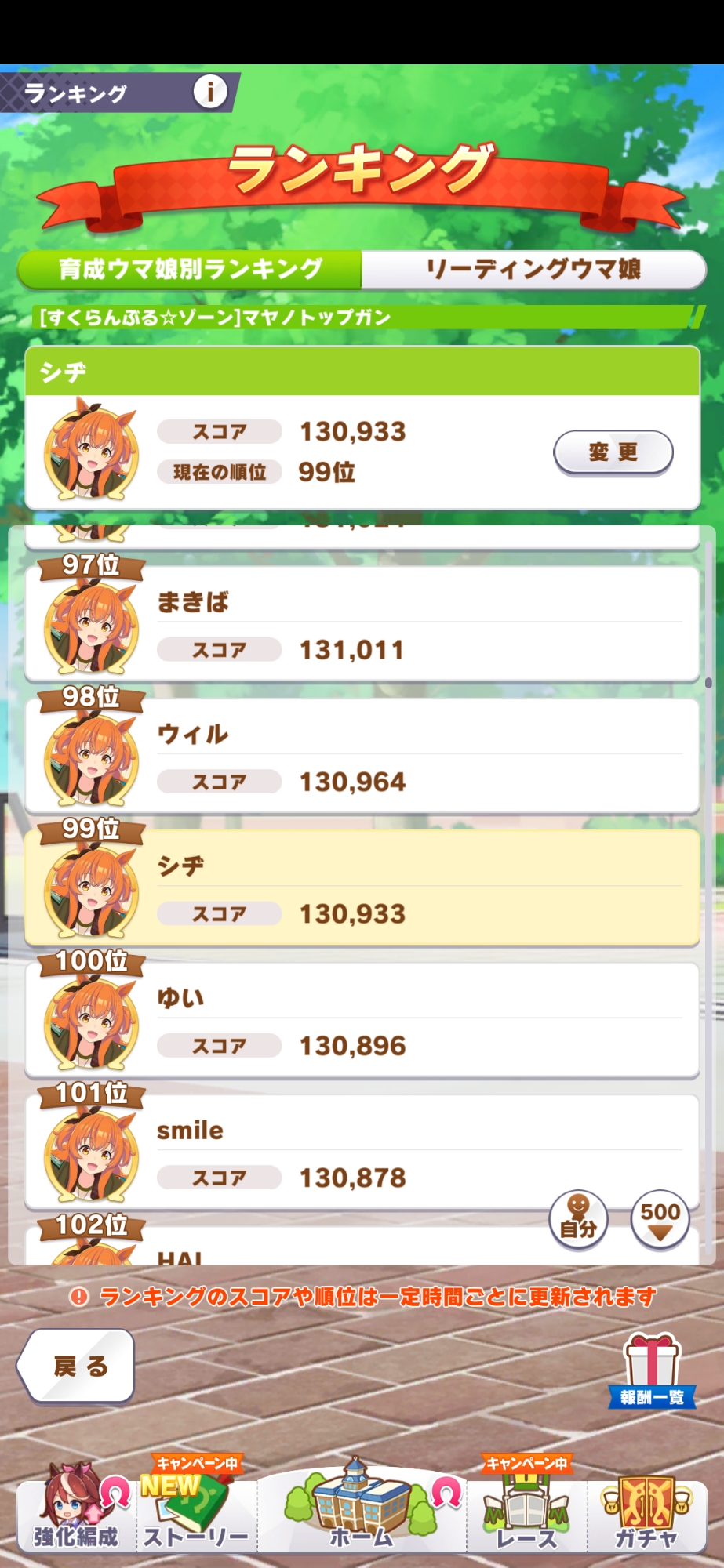
Task: Open ウィル's 98th place entry
Action: (362, 756)
